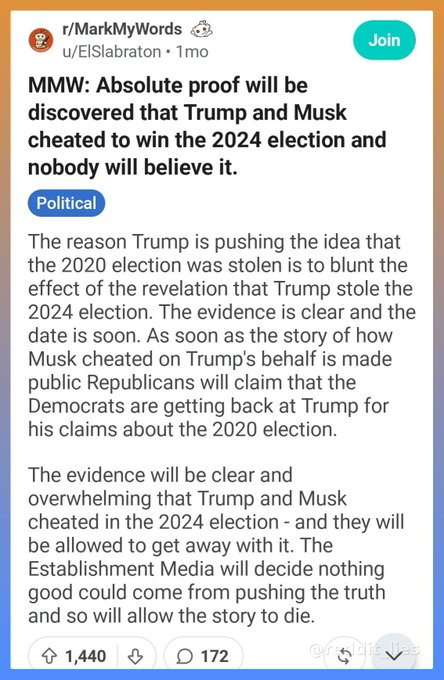Screen dimensions: 444x680
Task: Downvote this post
Action: [135, 656]
